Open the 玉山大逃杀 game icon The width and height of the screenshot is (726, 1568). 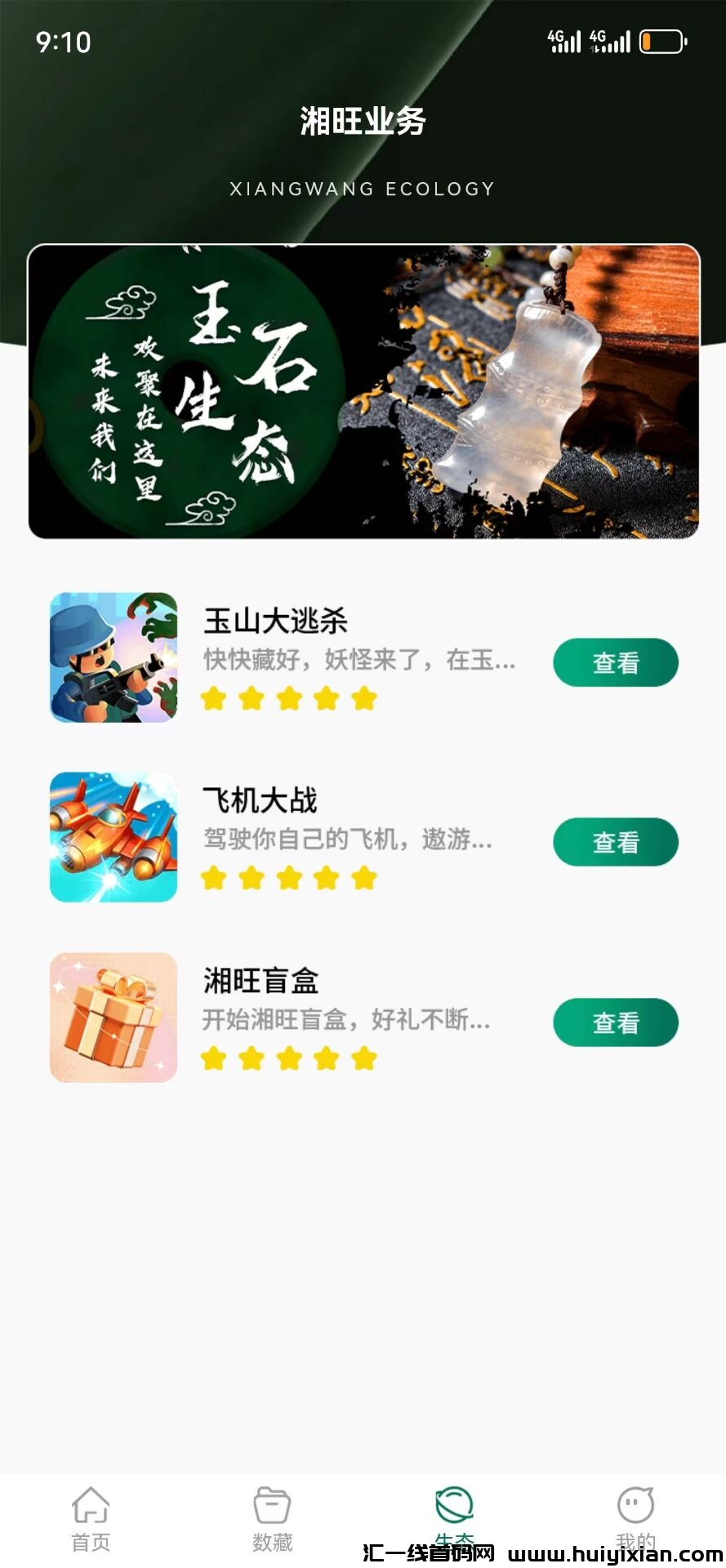click(114, 657)
